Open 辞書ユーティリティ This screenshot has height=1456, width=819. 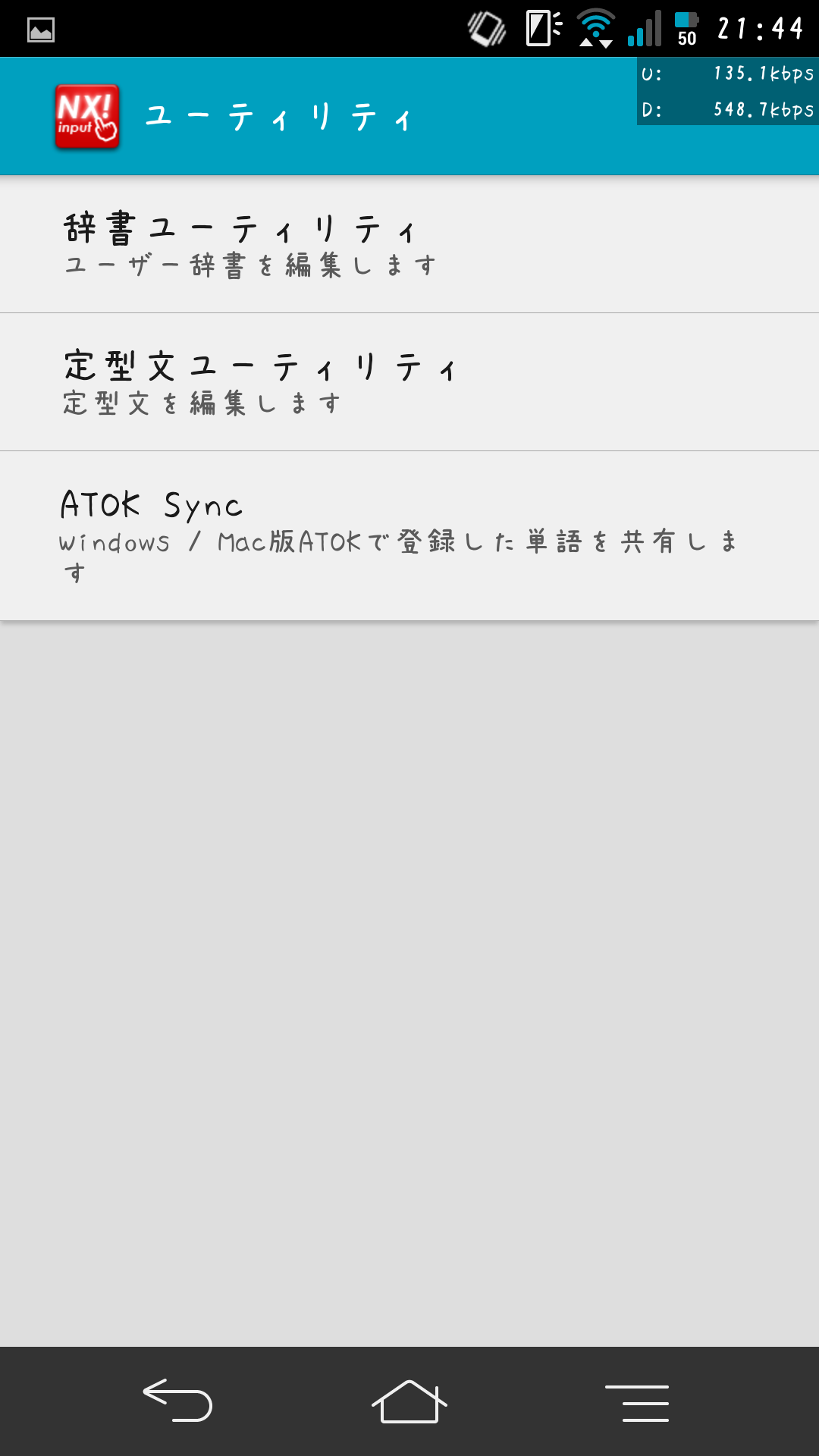pos(409,244)
